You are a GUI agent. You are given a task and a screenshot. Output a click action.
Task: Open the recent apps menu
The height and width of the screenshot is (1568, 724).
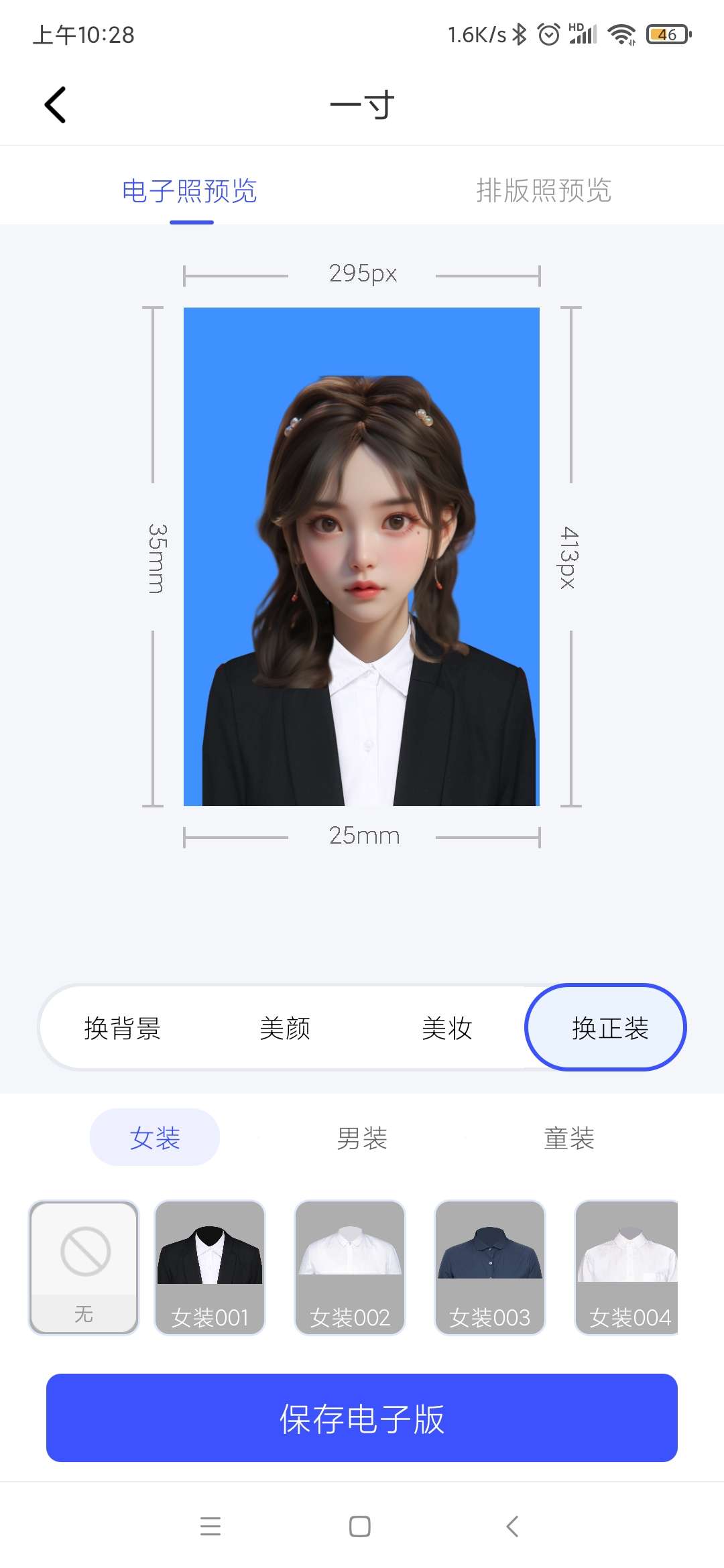tap(210, 1526)
